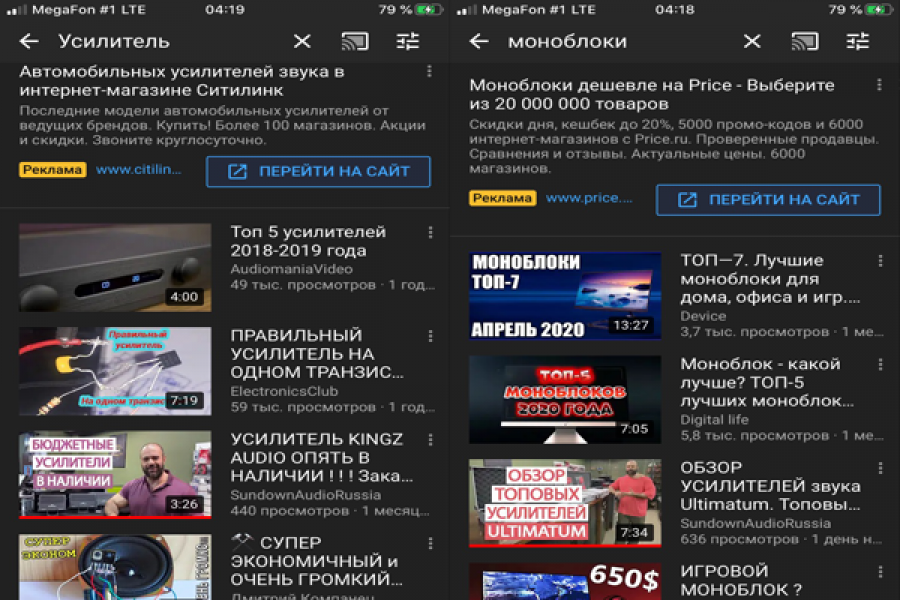Watch ОБЗОР УСИЛИТЕЛЕЙ звука Ultimatum video
This screenshot has height=600, width=900.
tap(565, 503)
